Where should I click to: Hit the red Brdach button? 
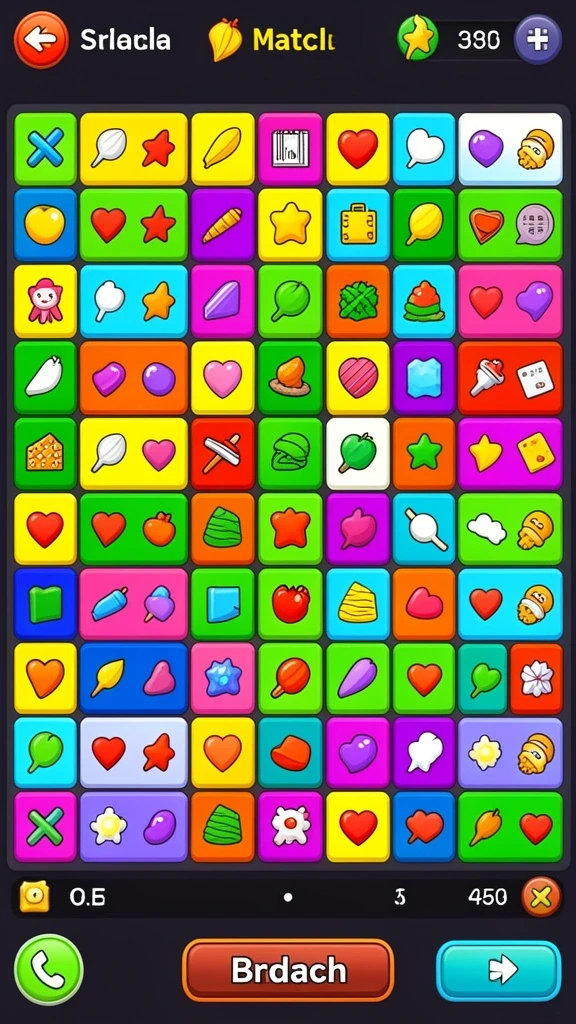coord(288,970)
